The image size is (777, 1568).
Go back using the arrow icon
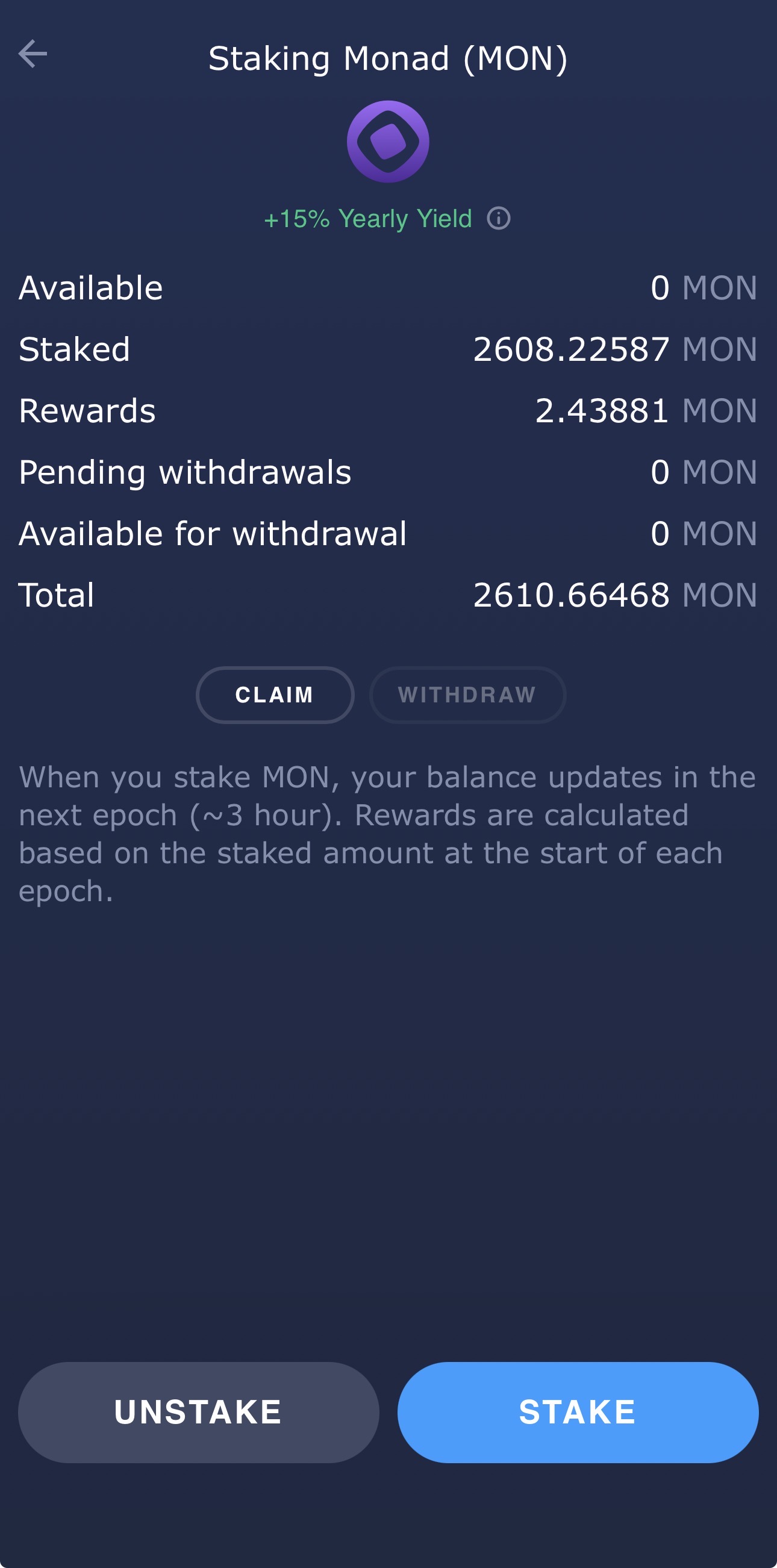pyautogui.click(x=33, y=54)
